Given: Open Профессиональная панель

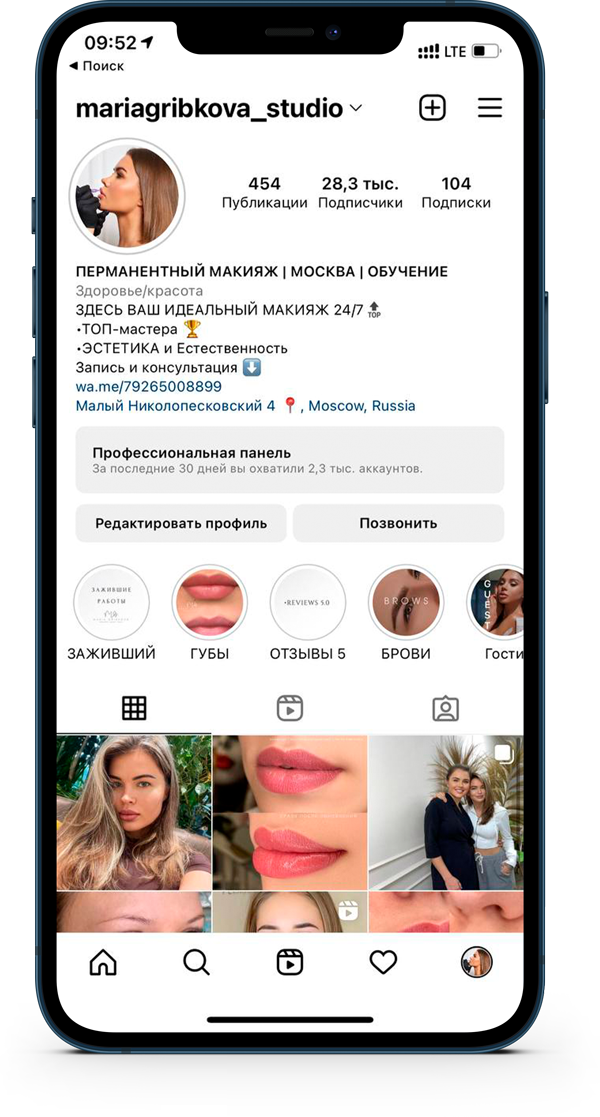Looking at the screenshot, I should [290, 460].
